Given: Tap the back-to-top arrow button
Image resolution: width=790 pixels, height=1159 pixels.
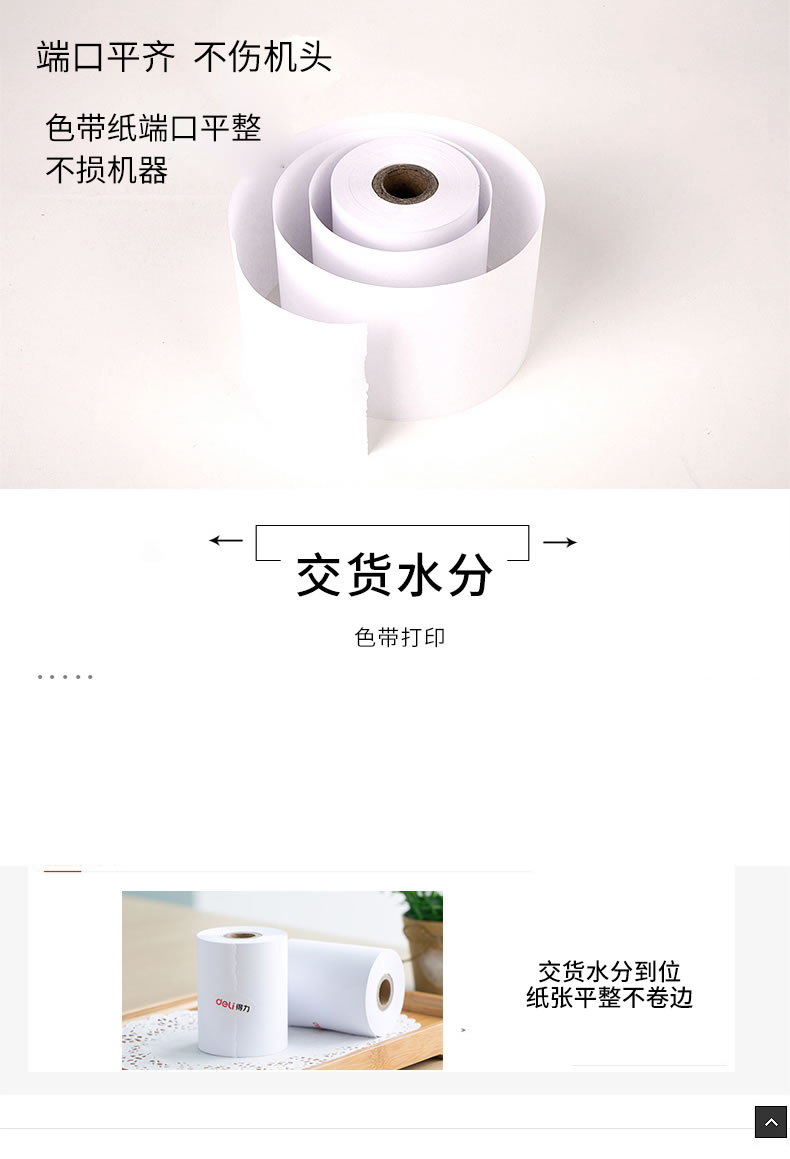Looking at the screenshot, I should [x=770, y=1122].
